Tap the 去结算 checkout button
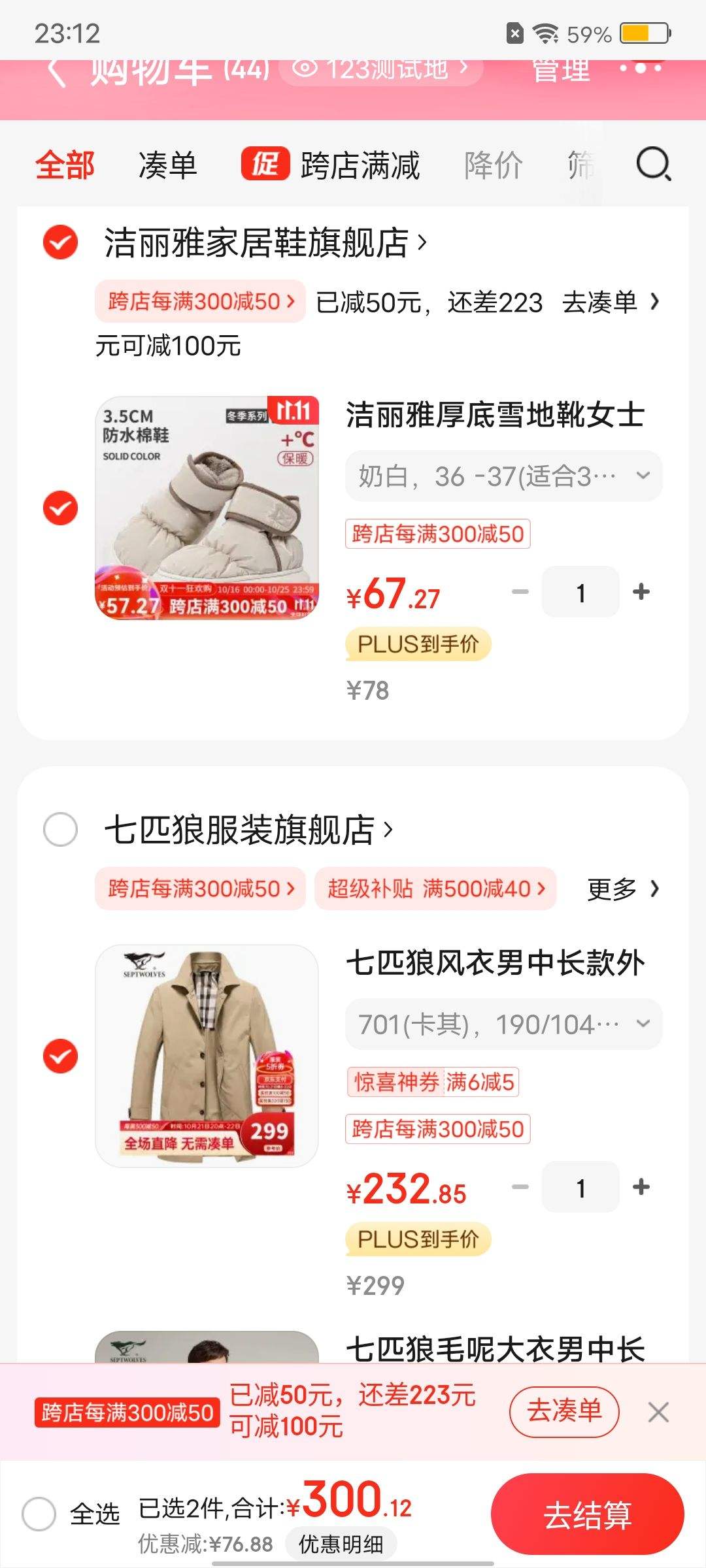This screenshot has width=706, height=1568. click(x=592, y=1517)
